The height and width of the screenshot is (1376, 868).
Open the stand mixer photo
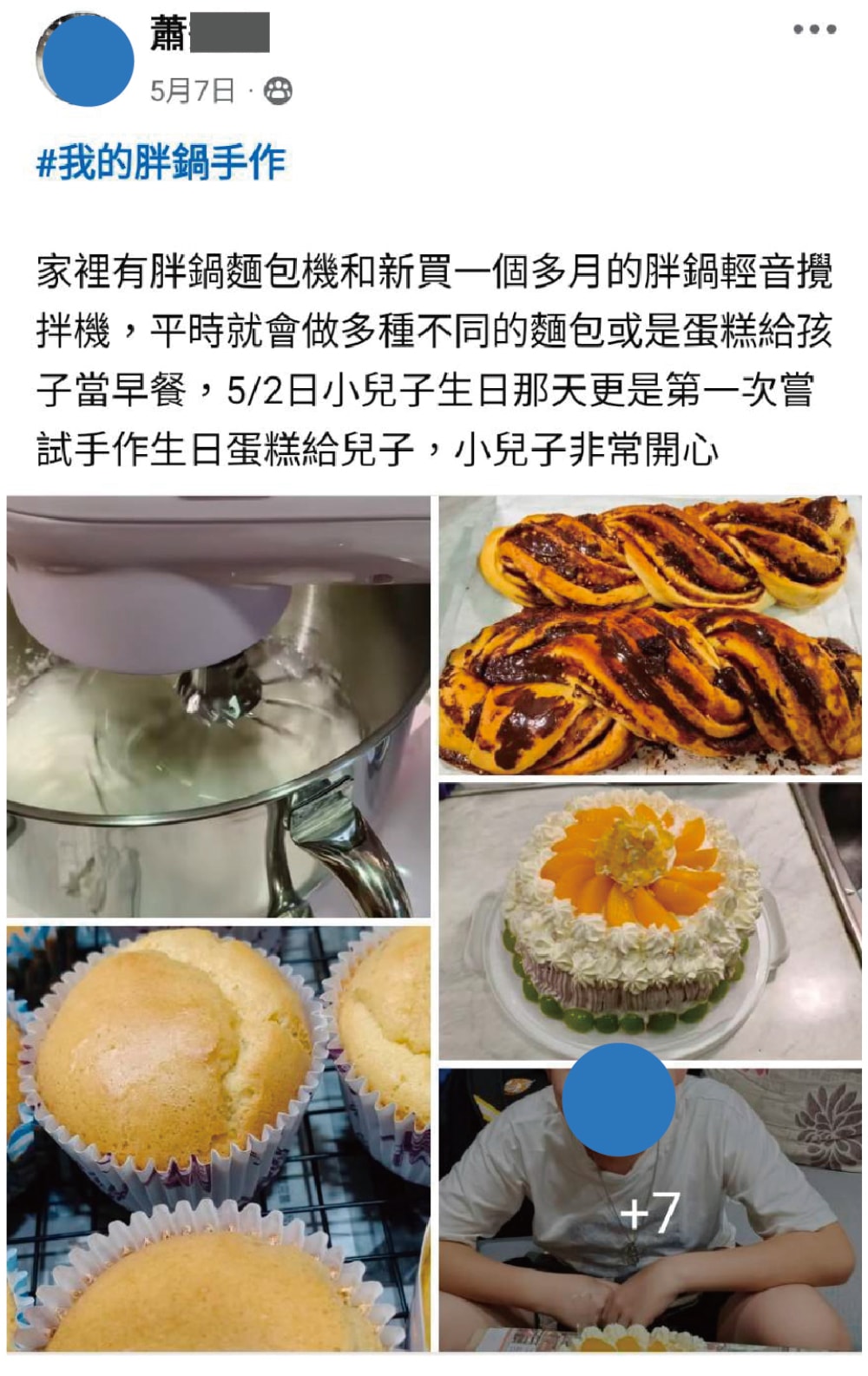point(218,706)
